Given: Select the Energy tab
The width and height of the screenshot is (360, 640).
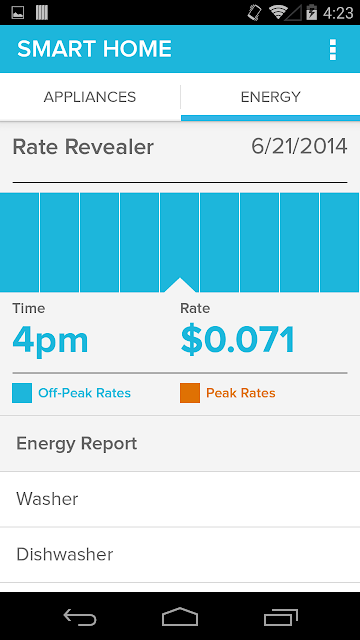Looking at the screenshot, I should coord(271,97).
